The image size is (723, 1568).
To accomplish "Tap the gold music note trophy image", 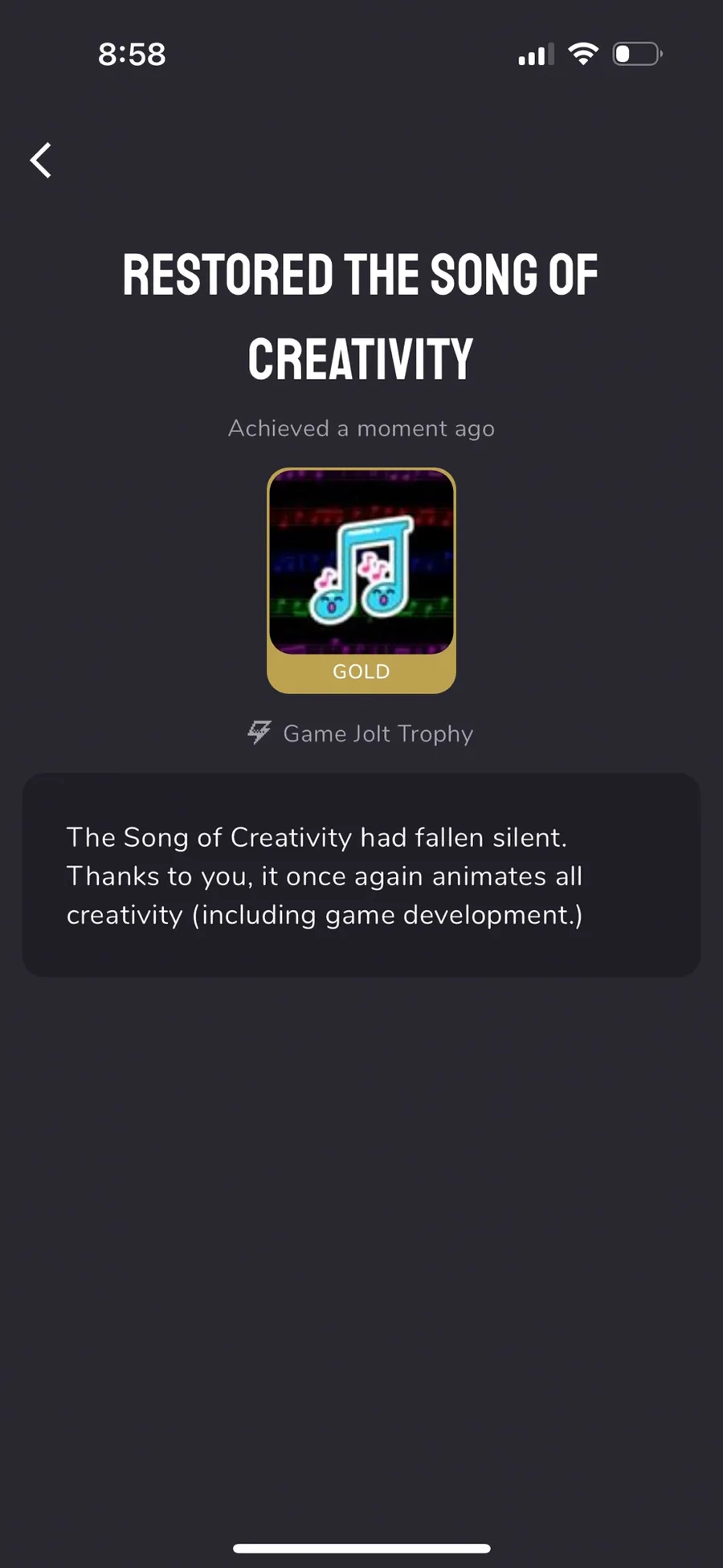I will point(361,580).
